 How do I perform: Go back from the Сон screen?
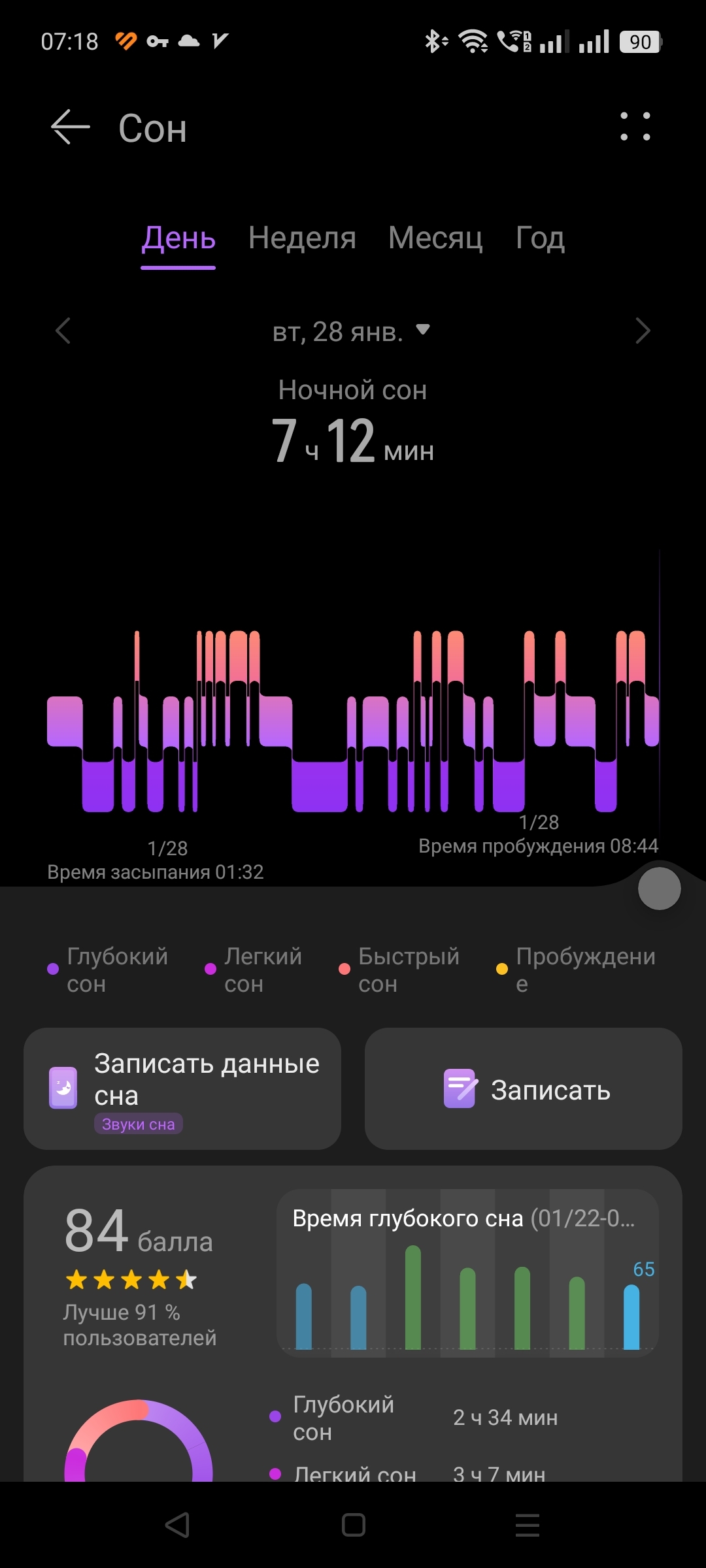point(71,127)
